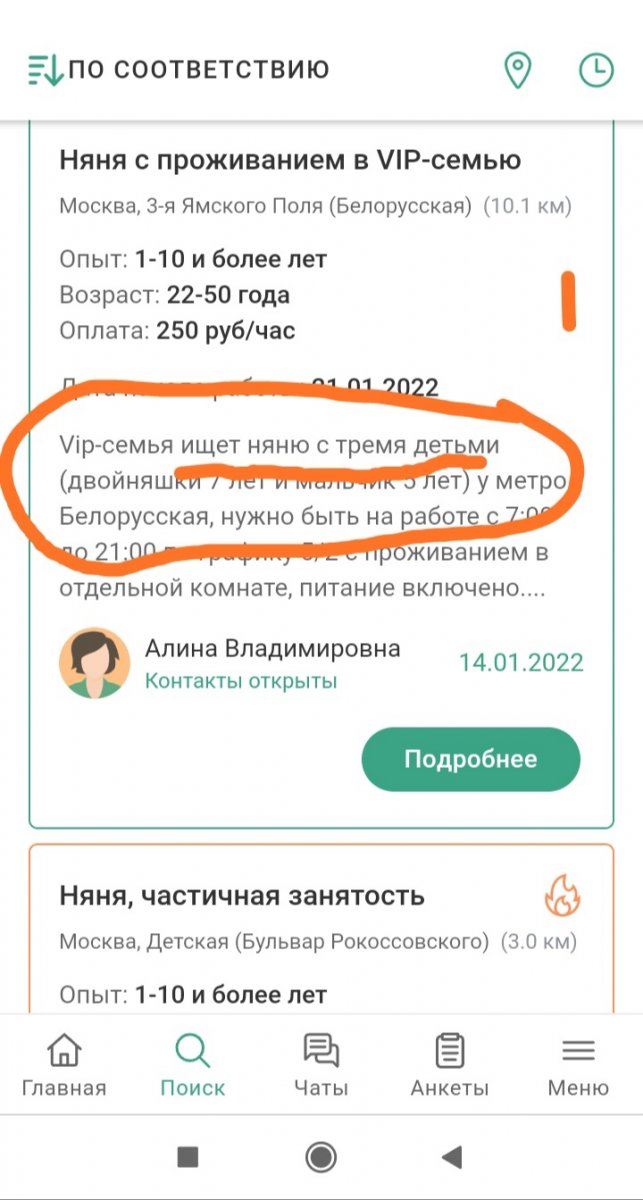This screenshot has width=643, height=1200.
Task: Open the Анкеты tab
Action: pyautogui.click(x=450, y=1066)
